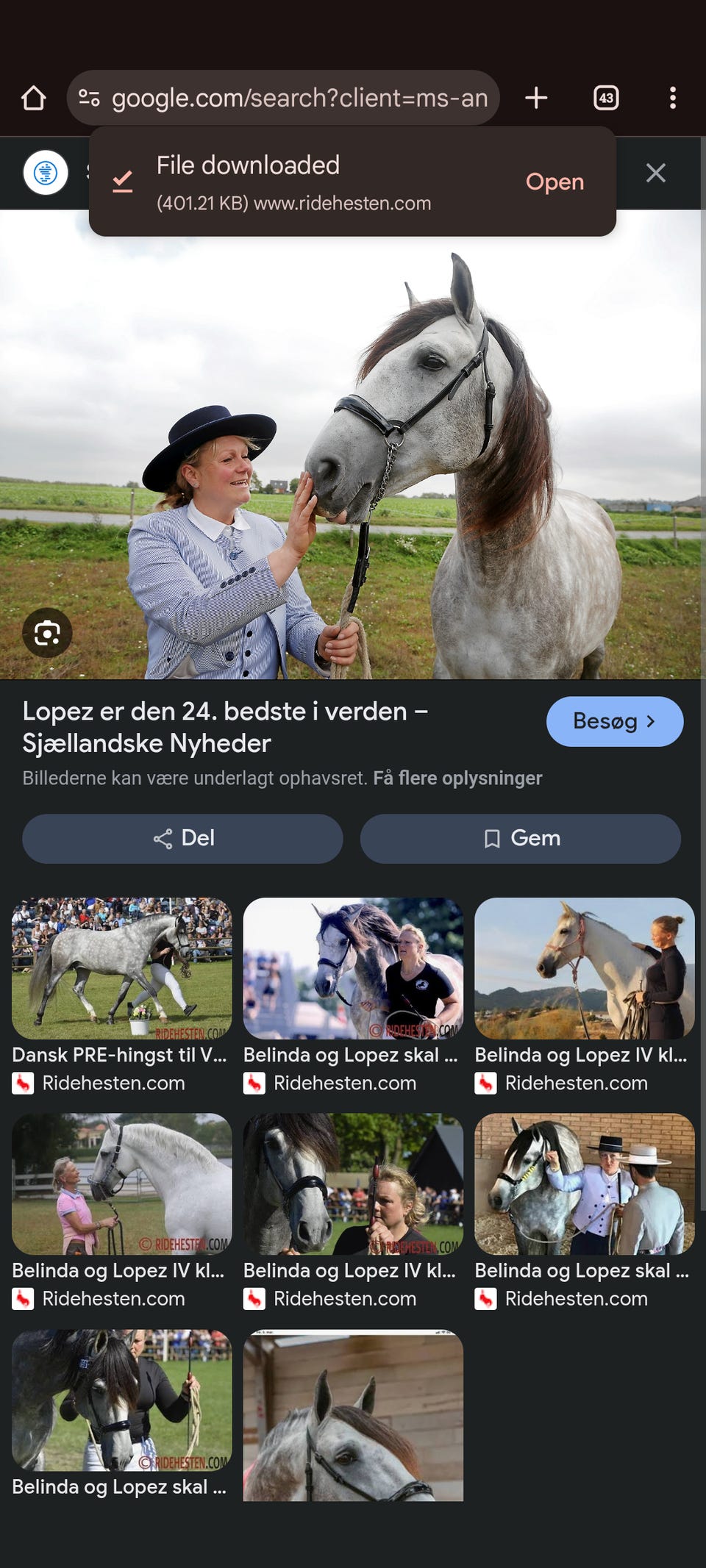Open 'Få flere oplysninger' copyright link
The image size is (706, 1568).
tap(459, 777)
